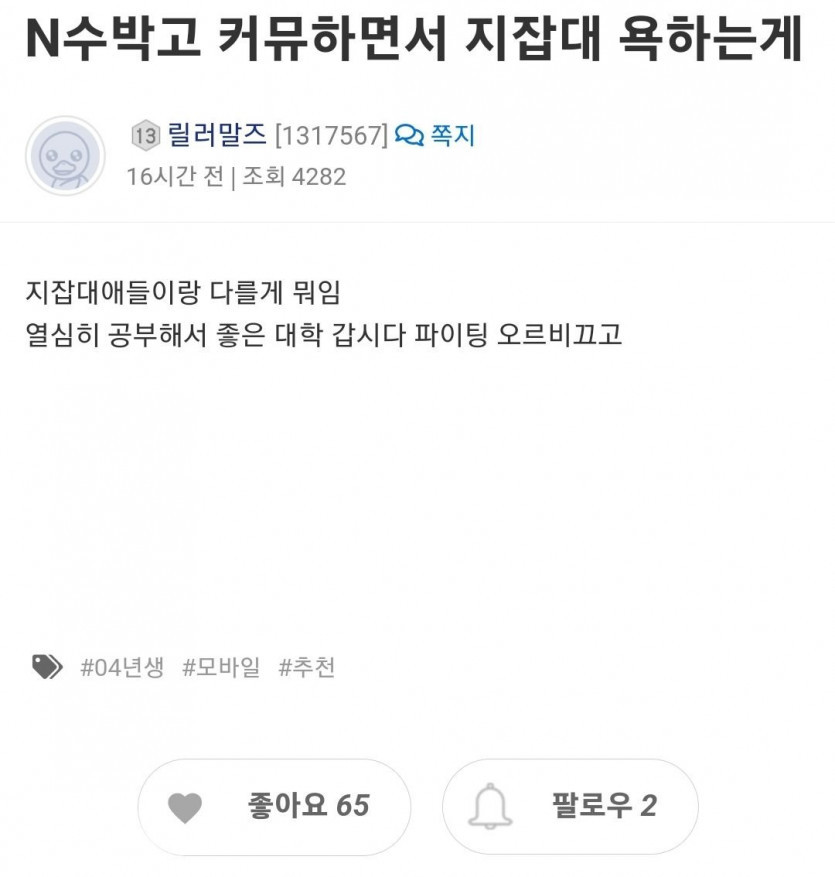Follow the author via 팔로우 bell button
Viewport: 835px width, 877px height.
point(570,806)
